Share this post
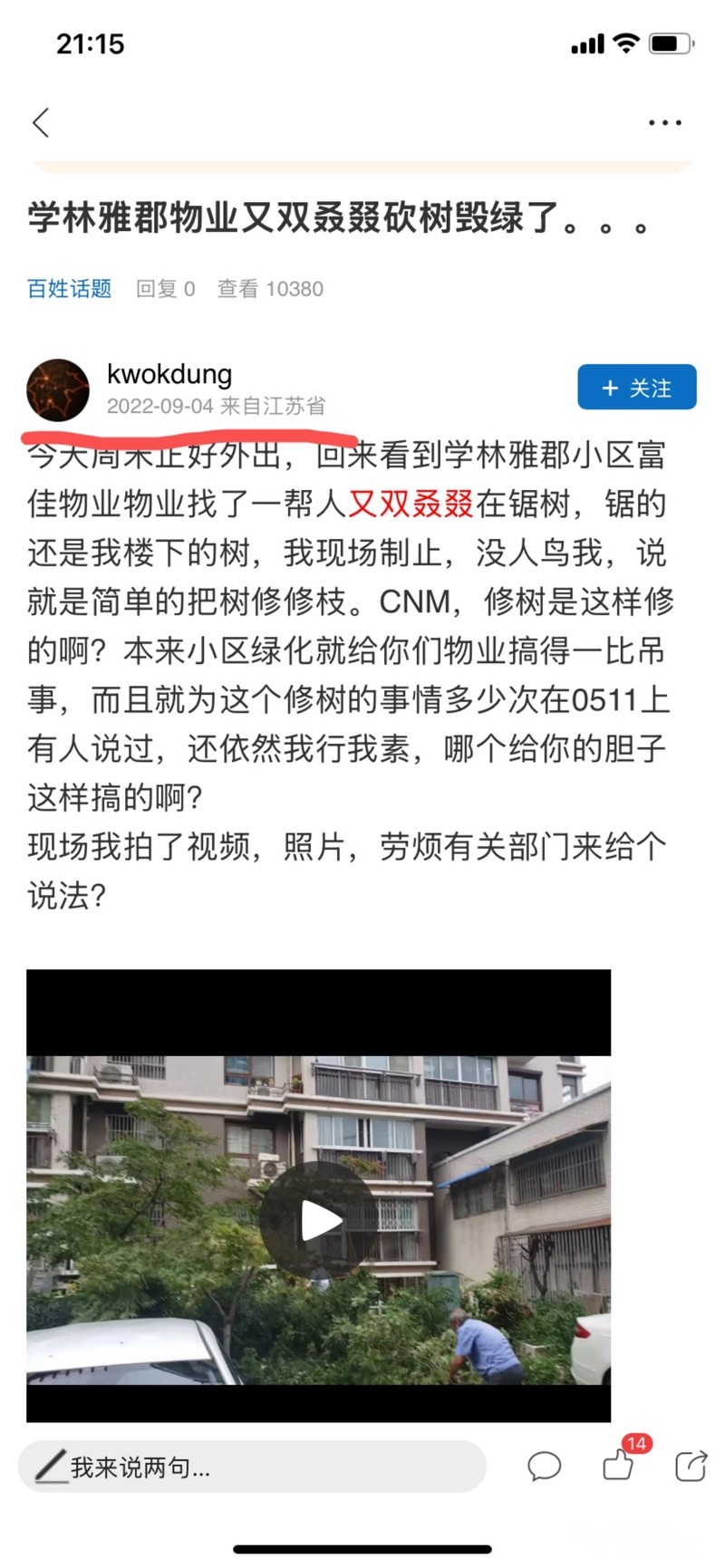Screen dimensions: 725x1568 [691, 1466]
